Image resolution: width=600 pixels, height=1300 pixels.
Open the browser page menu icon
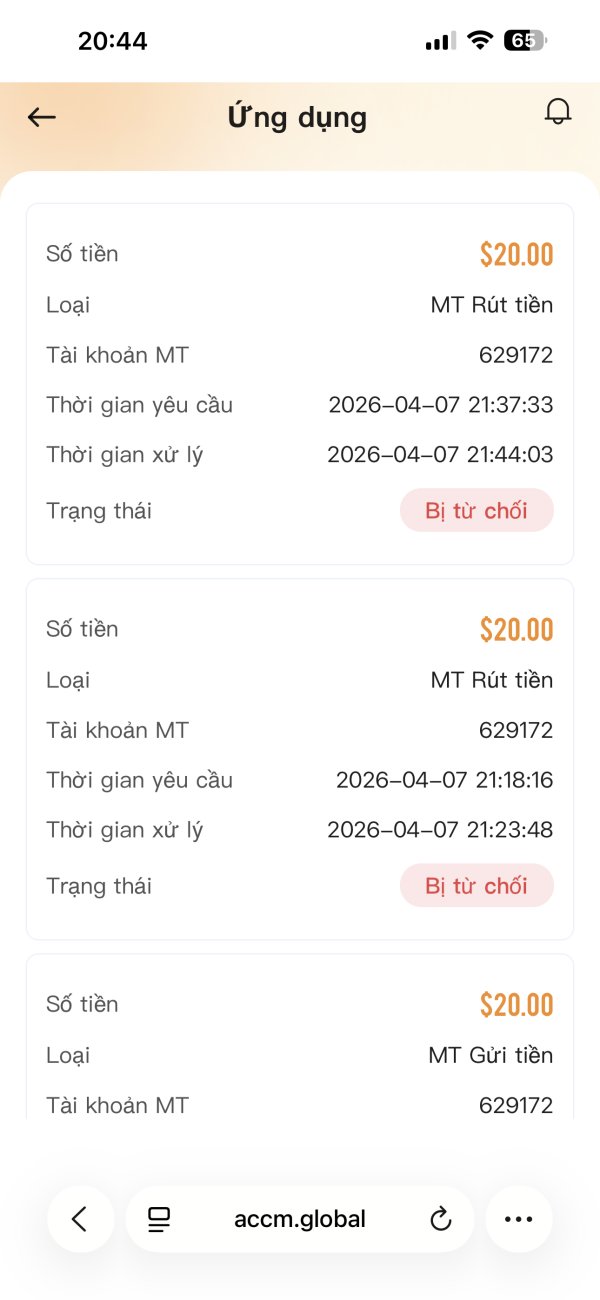coord(159,1218)
